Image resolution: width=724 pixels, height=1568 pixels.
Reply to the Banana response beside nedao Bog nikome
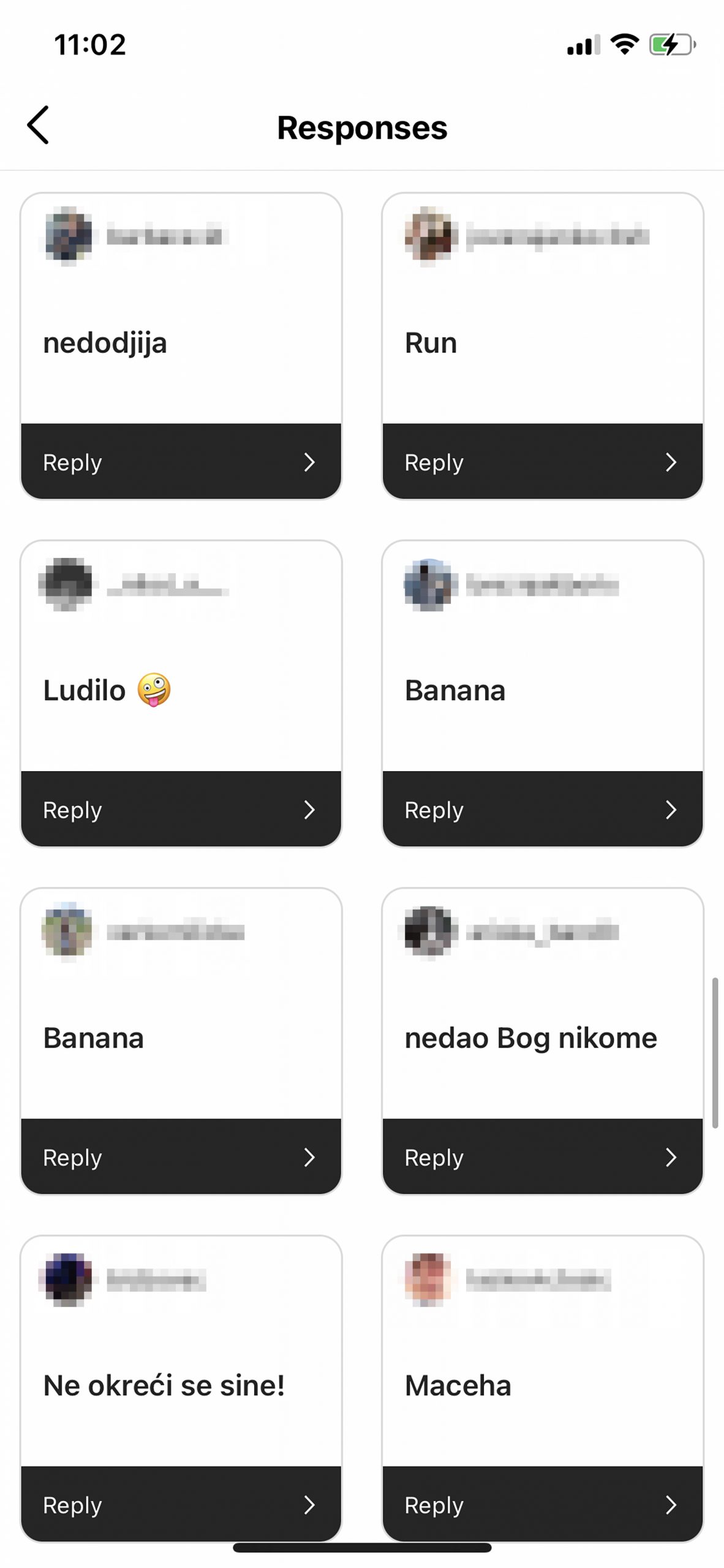coord(181,1156)
